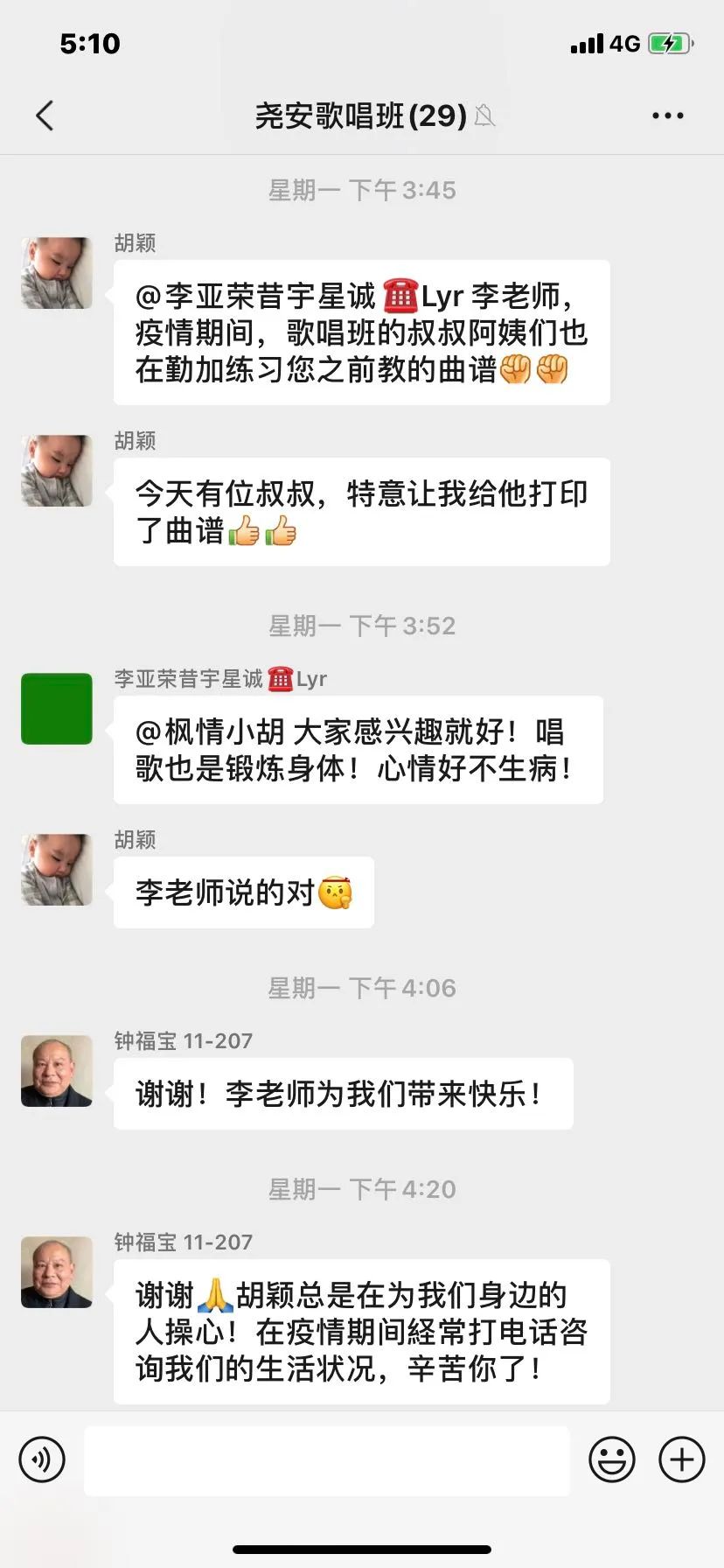724x1568 pixels.
Task: Tap the message text field
Action: 326,1459
